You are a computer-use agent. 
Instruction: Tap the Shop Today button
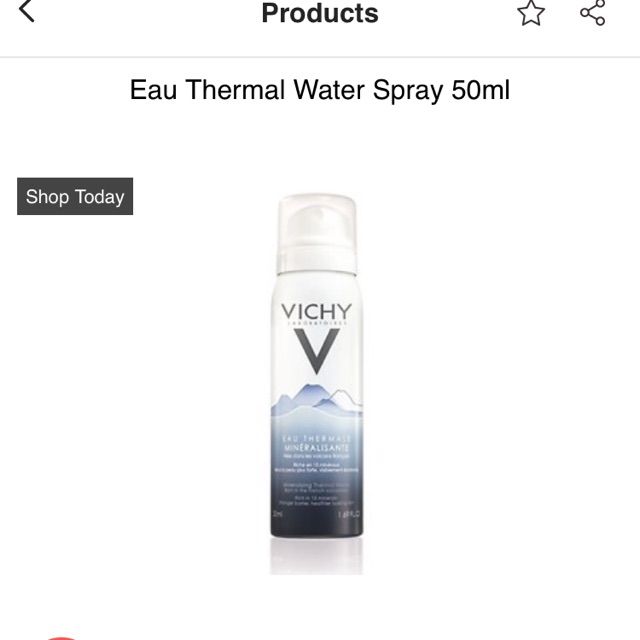tap(75, 197)
